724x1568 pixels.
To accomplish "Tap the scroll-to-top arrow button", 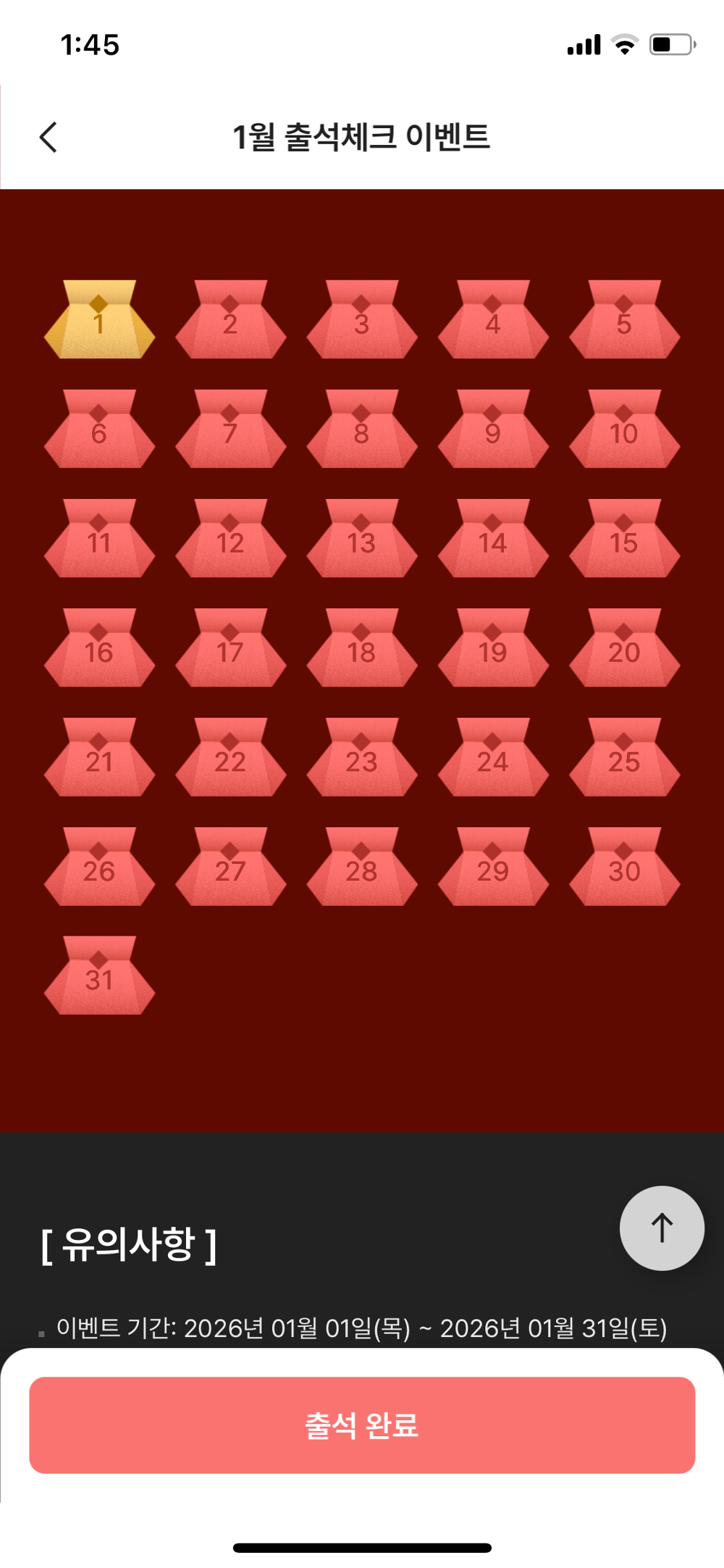I will click(x=662, y=1228).
